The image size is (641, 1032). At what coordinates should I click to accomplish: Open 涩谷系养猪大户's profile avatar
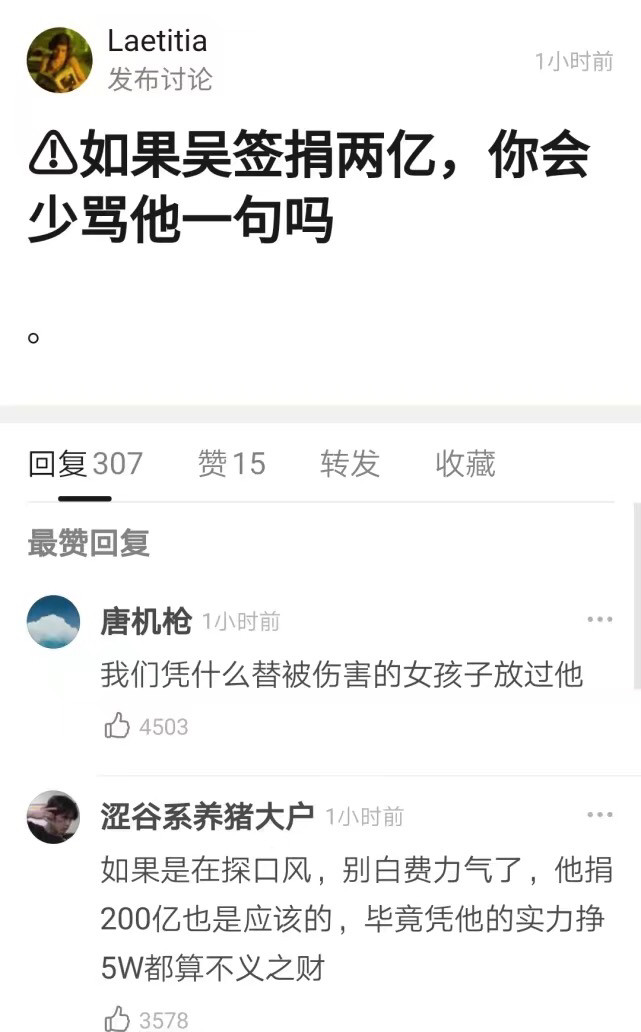53,817
